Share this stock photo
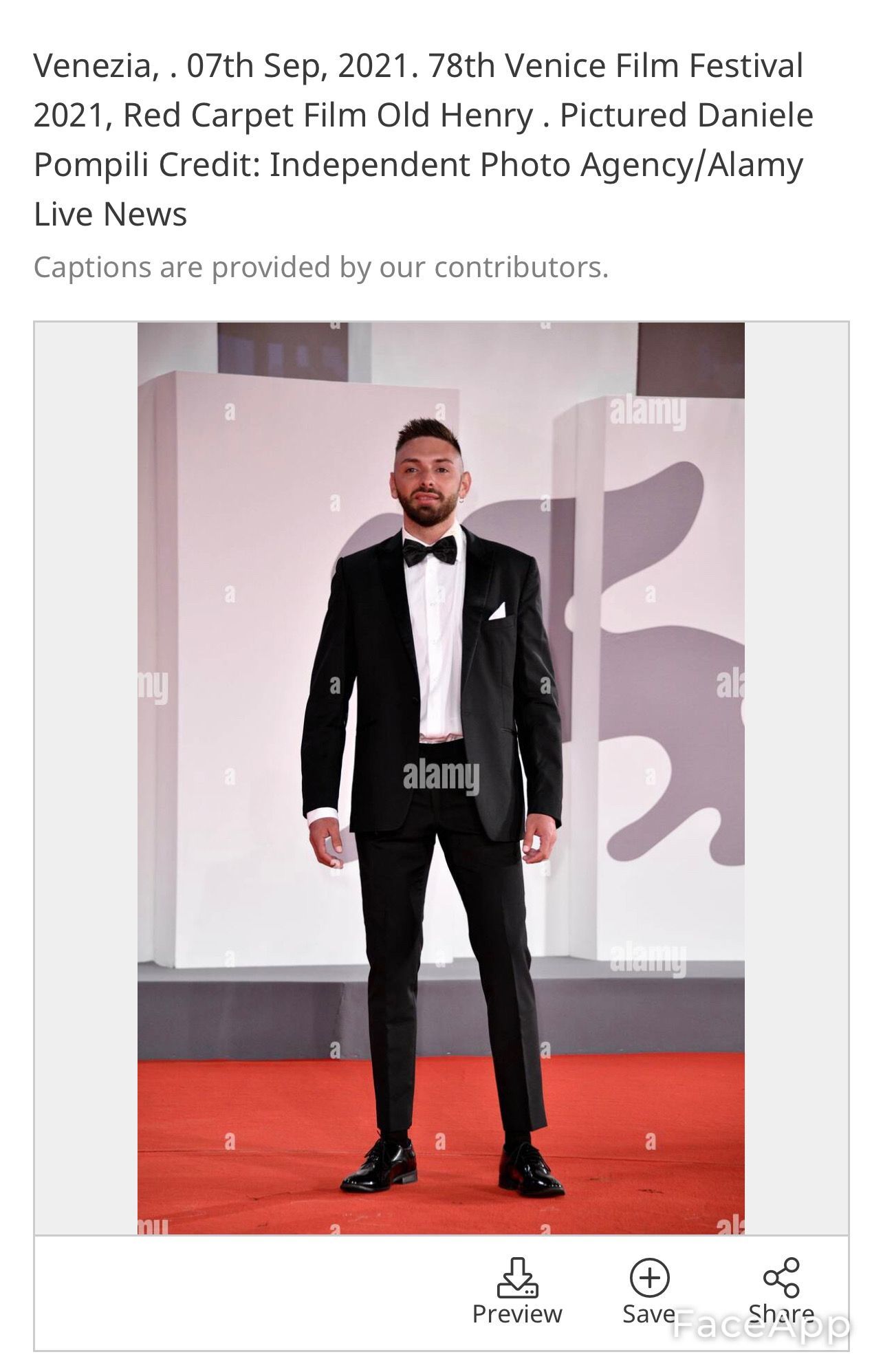This screenshot has height=1372, width=883. pos(781,1290)
